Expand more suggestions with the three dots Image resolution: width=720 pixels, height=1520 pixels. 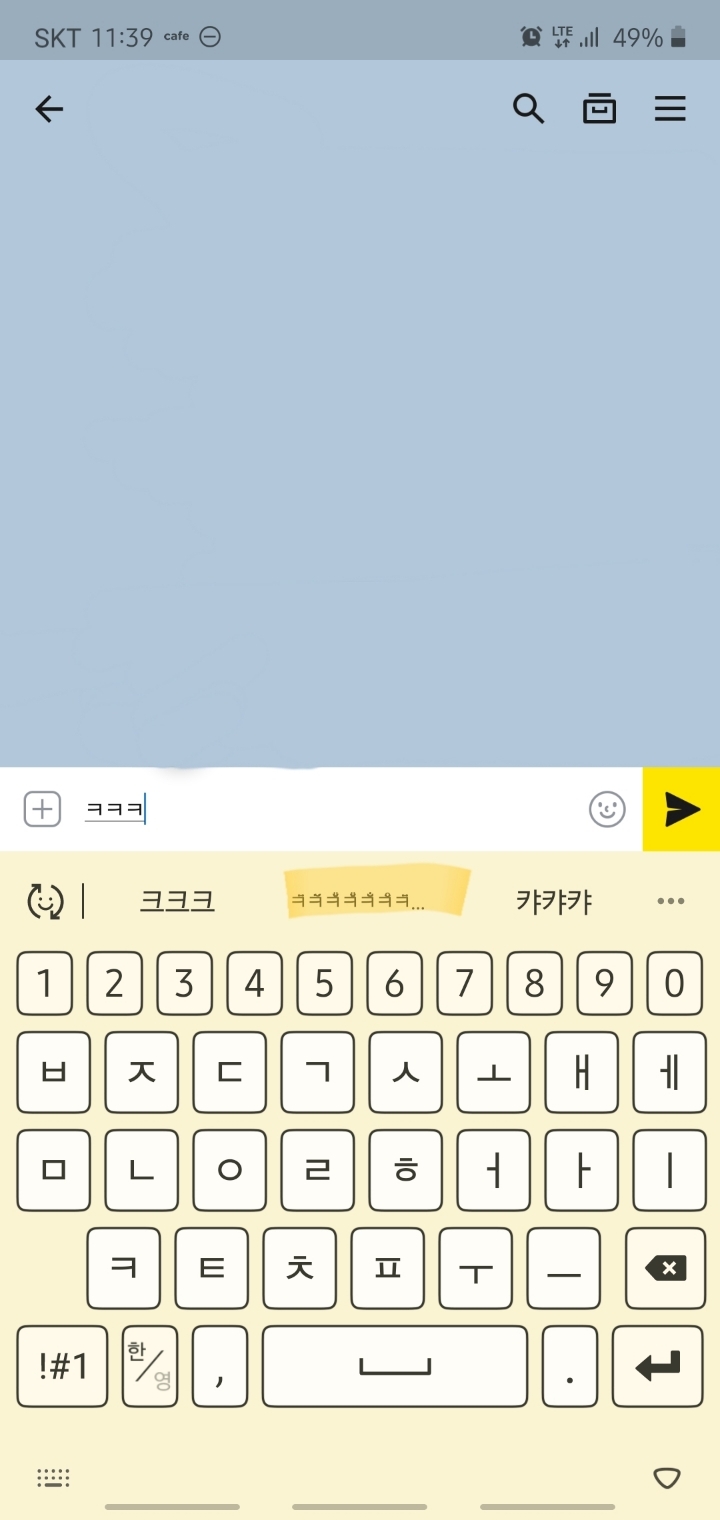click(670, 901)
